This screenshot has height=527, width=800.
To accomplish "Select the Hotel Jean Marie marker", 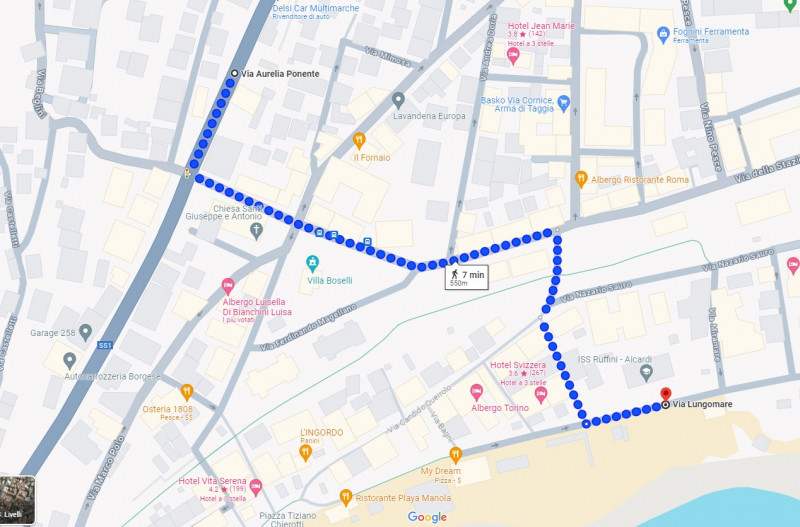I will [x=514, y=56].
